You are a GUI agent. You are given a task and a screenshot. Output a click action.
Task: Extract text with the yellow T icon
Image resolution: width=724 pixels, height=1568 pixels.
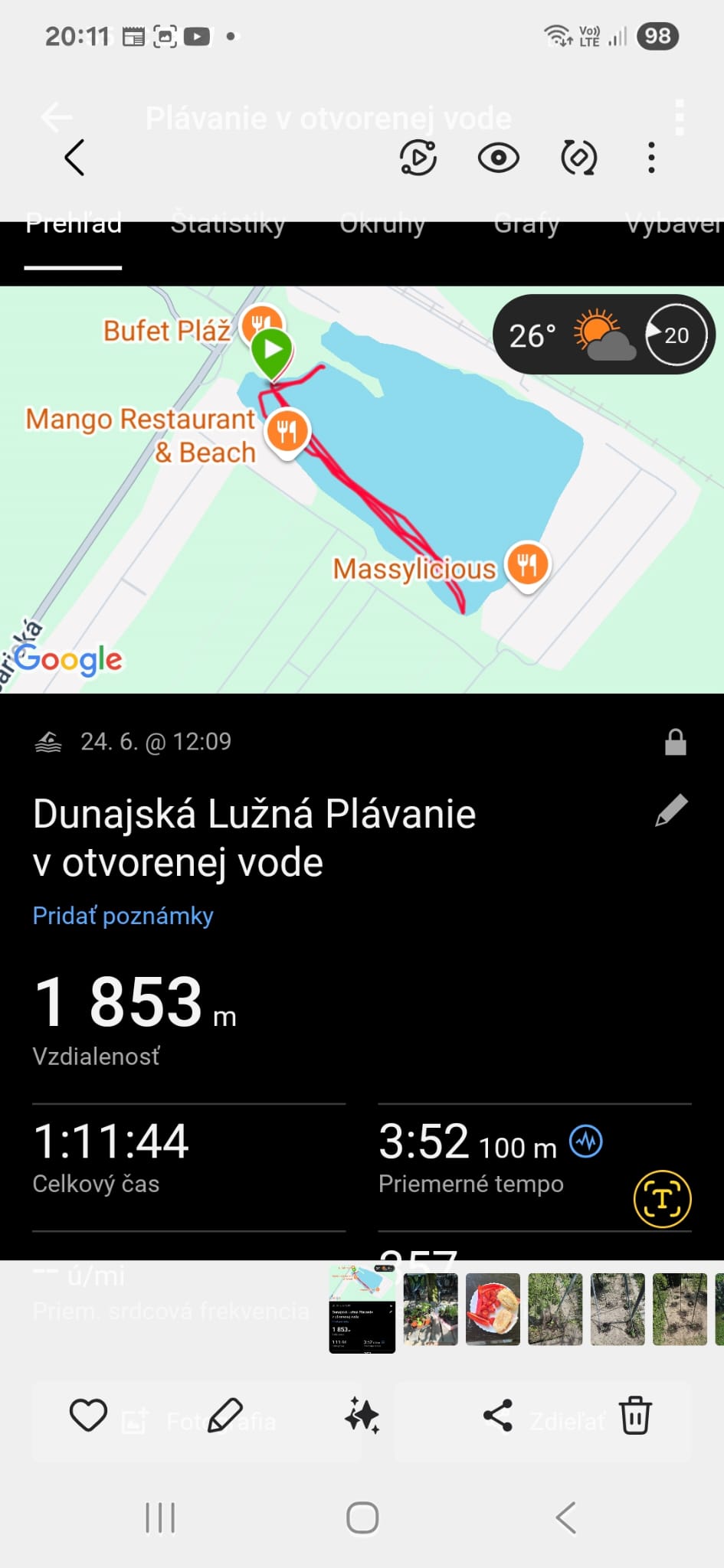click(662, 1199)
